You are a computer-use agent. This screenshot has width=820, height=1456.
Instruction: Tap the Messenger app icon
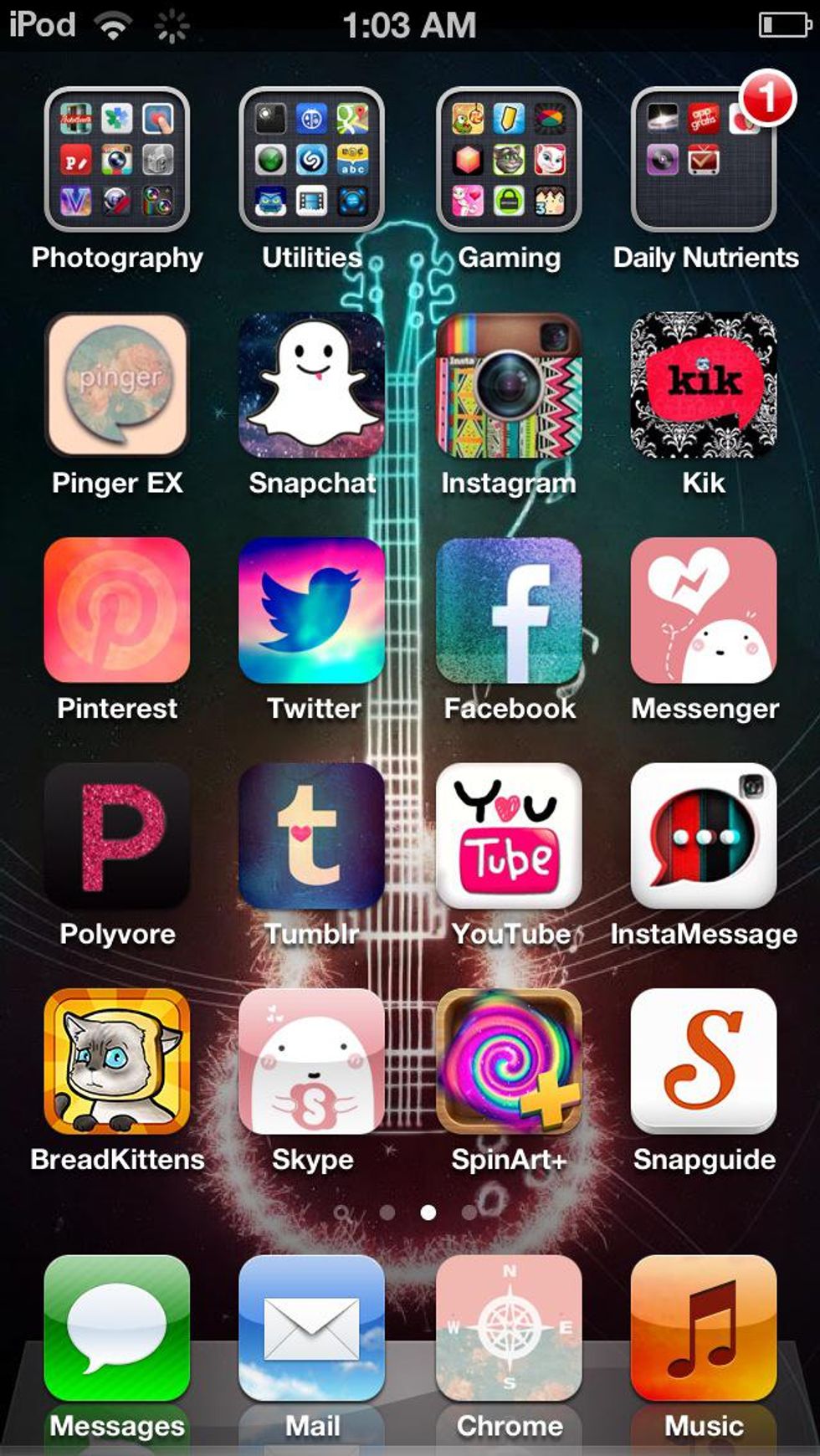point(704,610)
